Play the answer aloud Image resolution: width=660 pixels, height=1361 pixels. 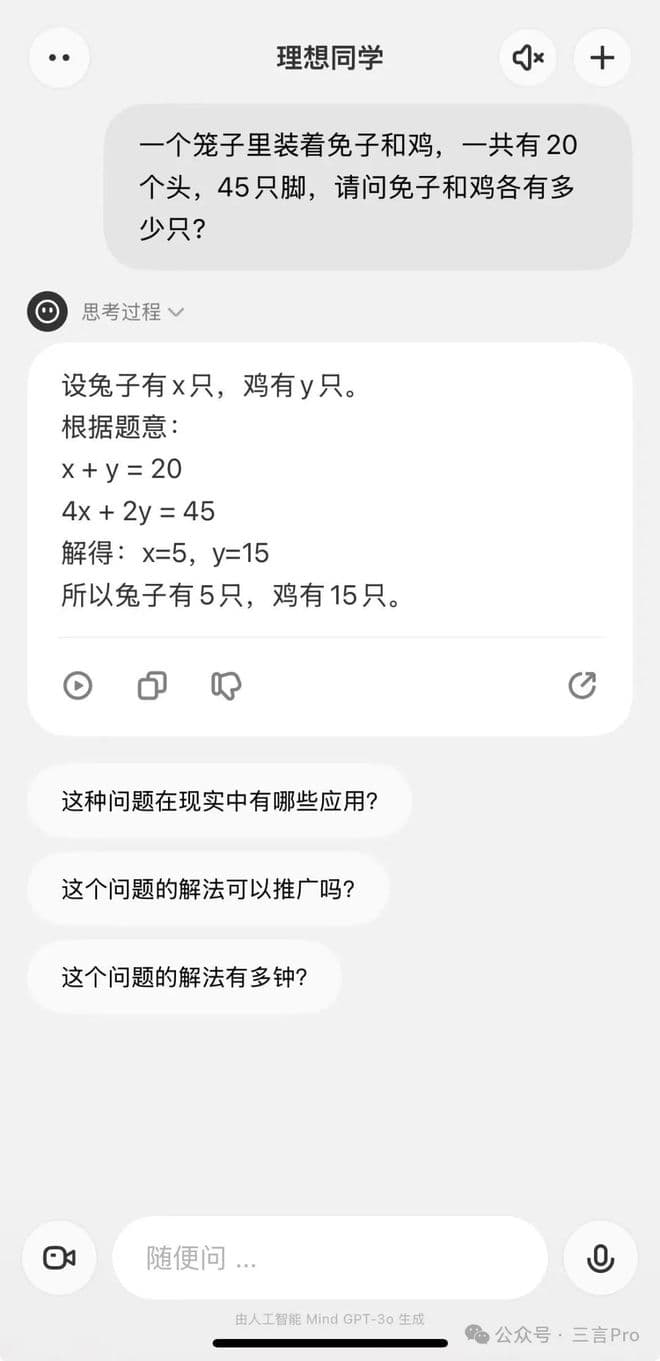coord(78,686)
